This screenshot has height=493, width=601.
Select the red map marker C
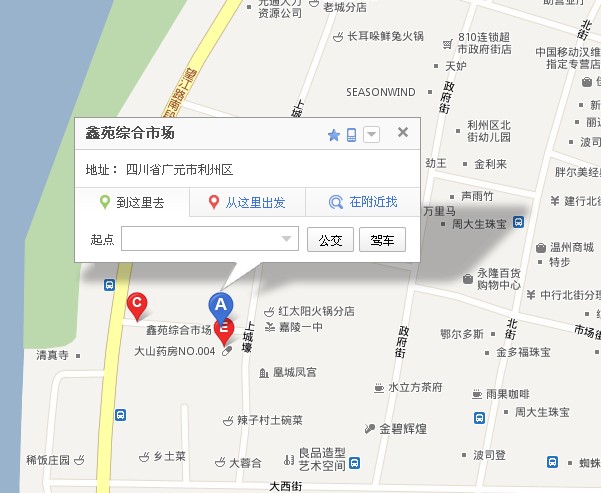point(137,303)
